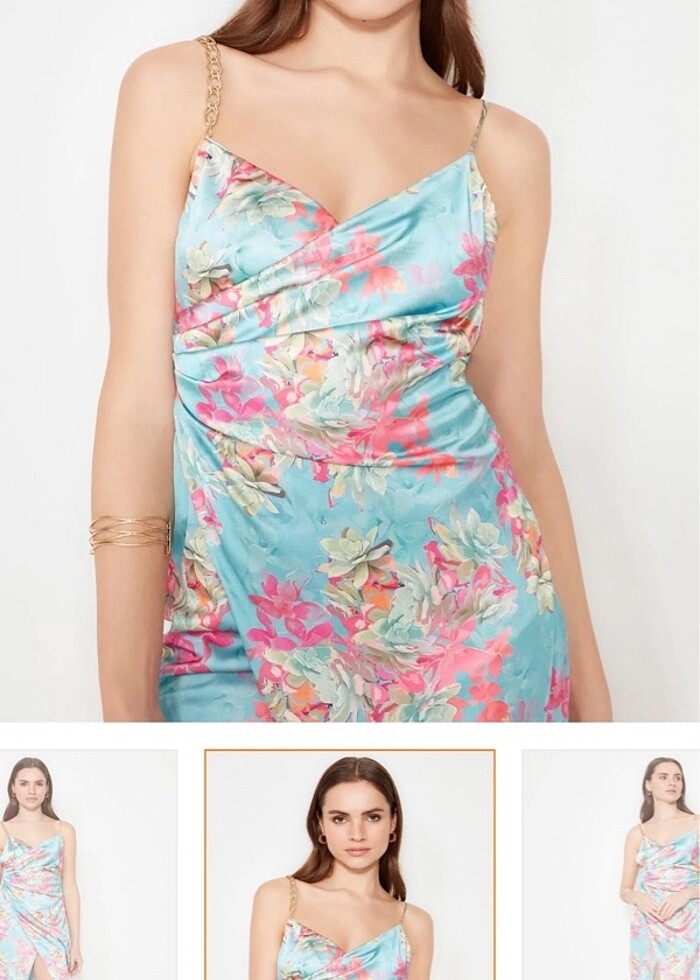The image size is (700, 980).
Task: Tap the highlighted middle front-view thumbnail
Action: 349,865
